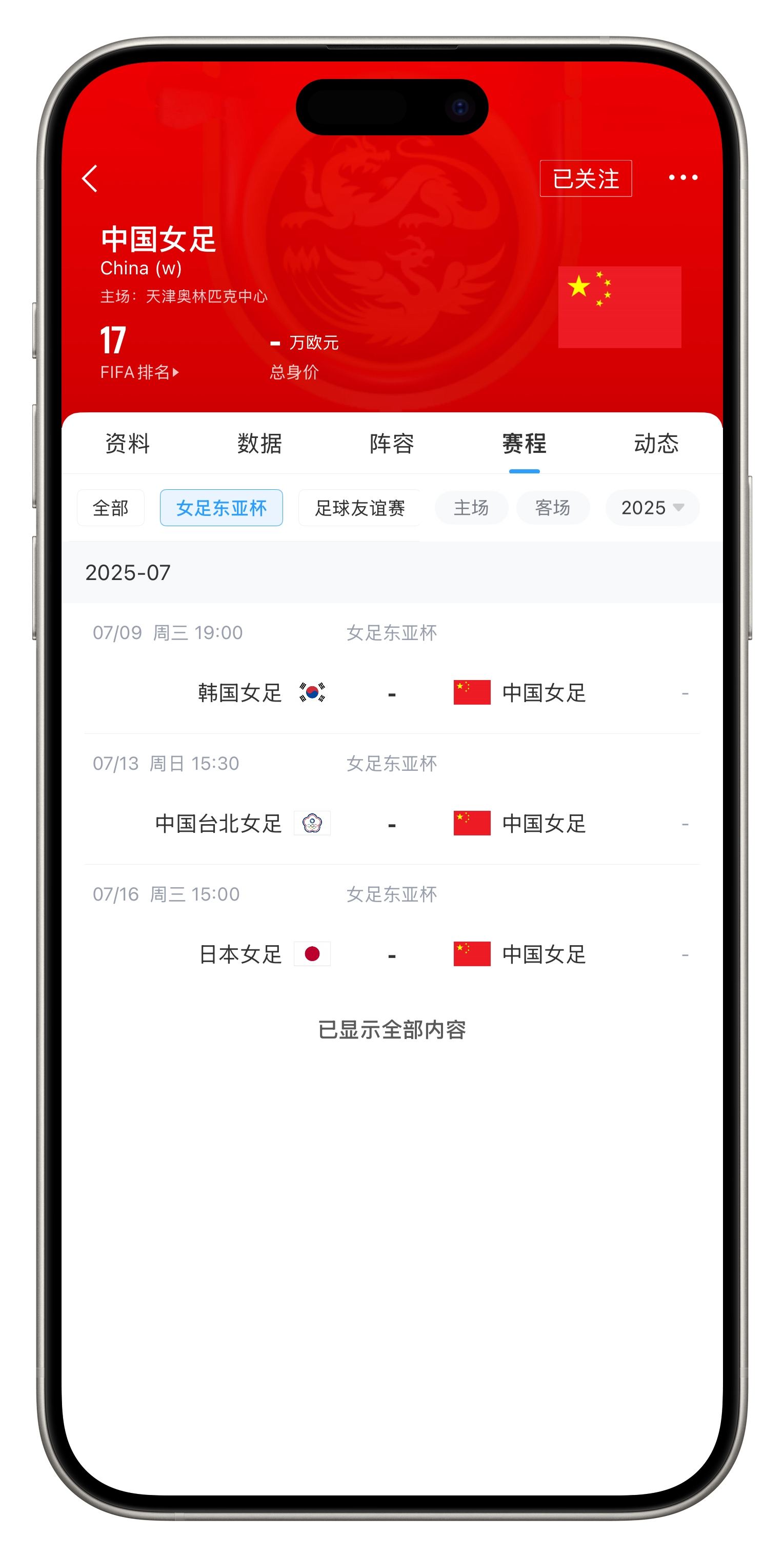Filter matches by 客场
Viewport: 784px width, 1557px height.
(x=552, y=508)
